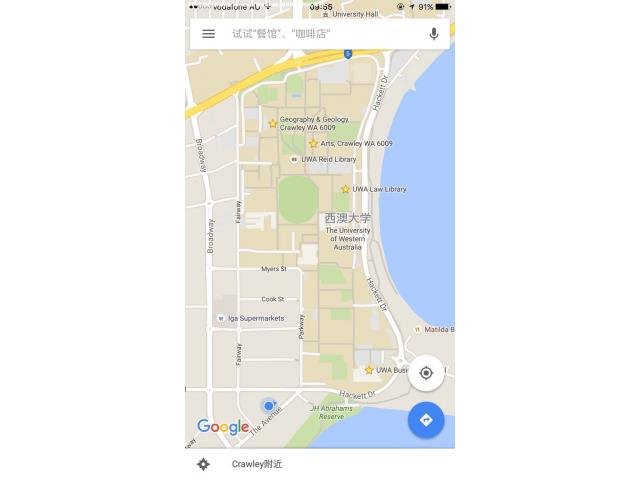Open the UWA Reid Library marker
Screen dimensions: 640x480
point(294,159)
